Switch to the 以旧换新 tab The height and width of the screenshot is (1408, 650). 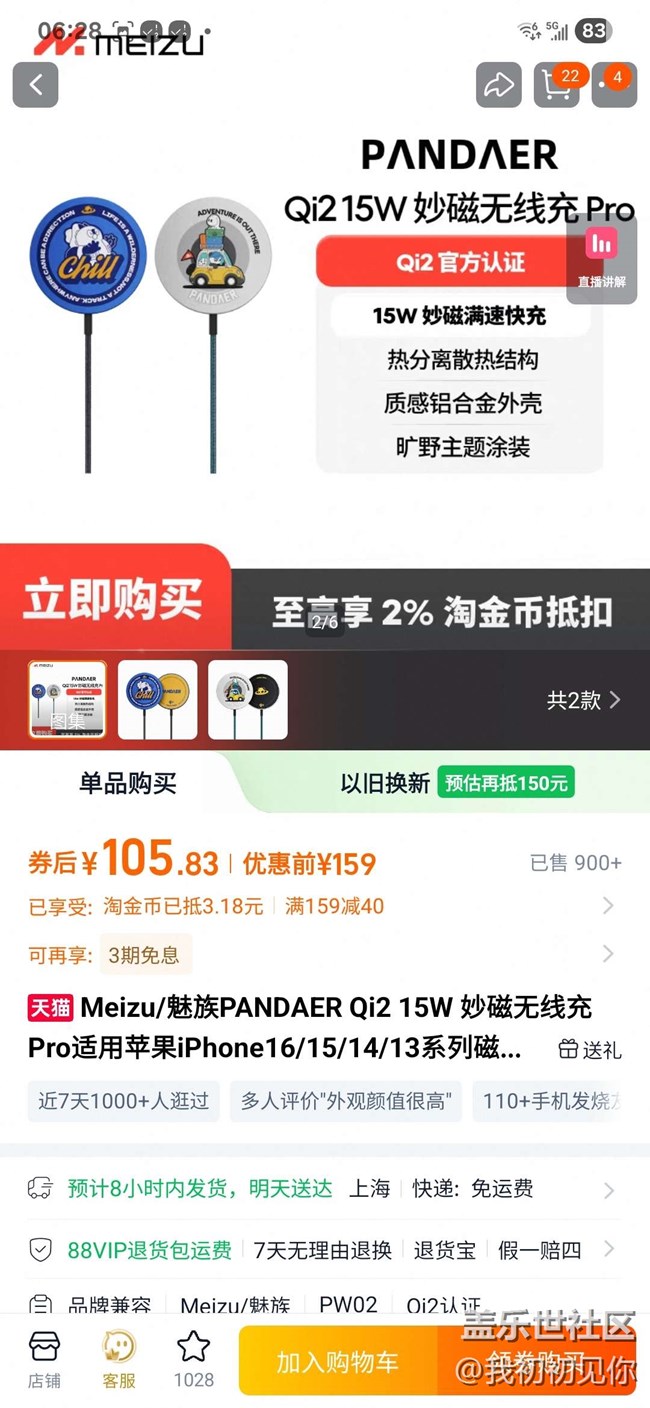455,783
